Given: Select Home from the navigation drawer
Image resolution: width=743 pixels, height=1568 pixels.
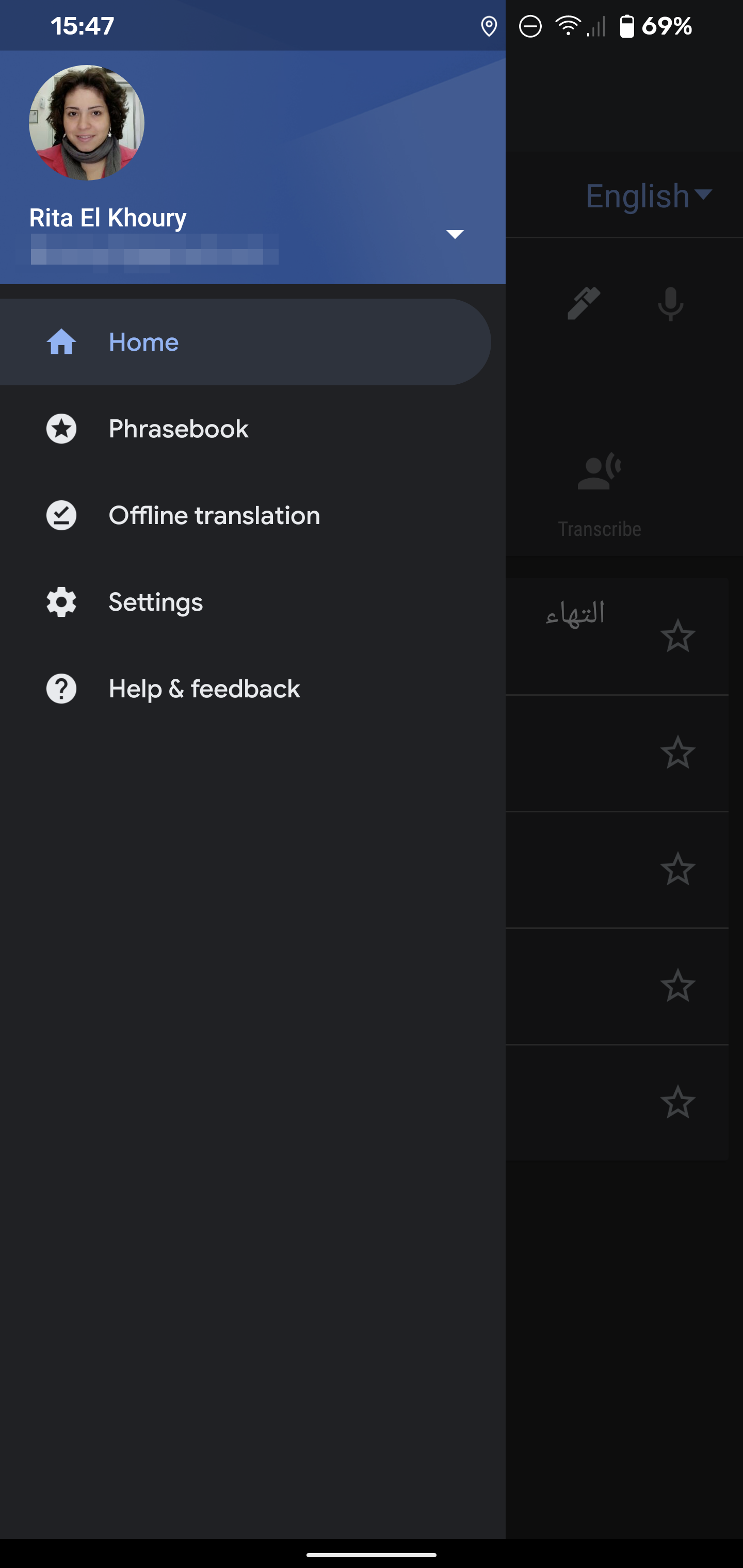Looking at the screenshot, I should click(144, 342).
